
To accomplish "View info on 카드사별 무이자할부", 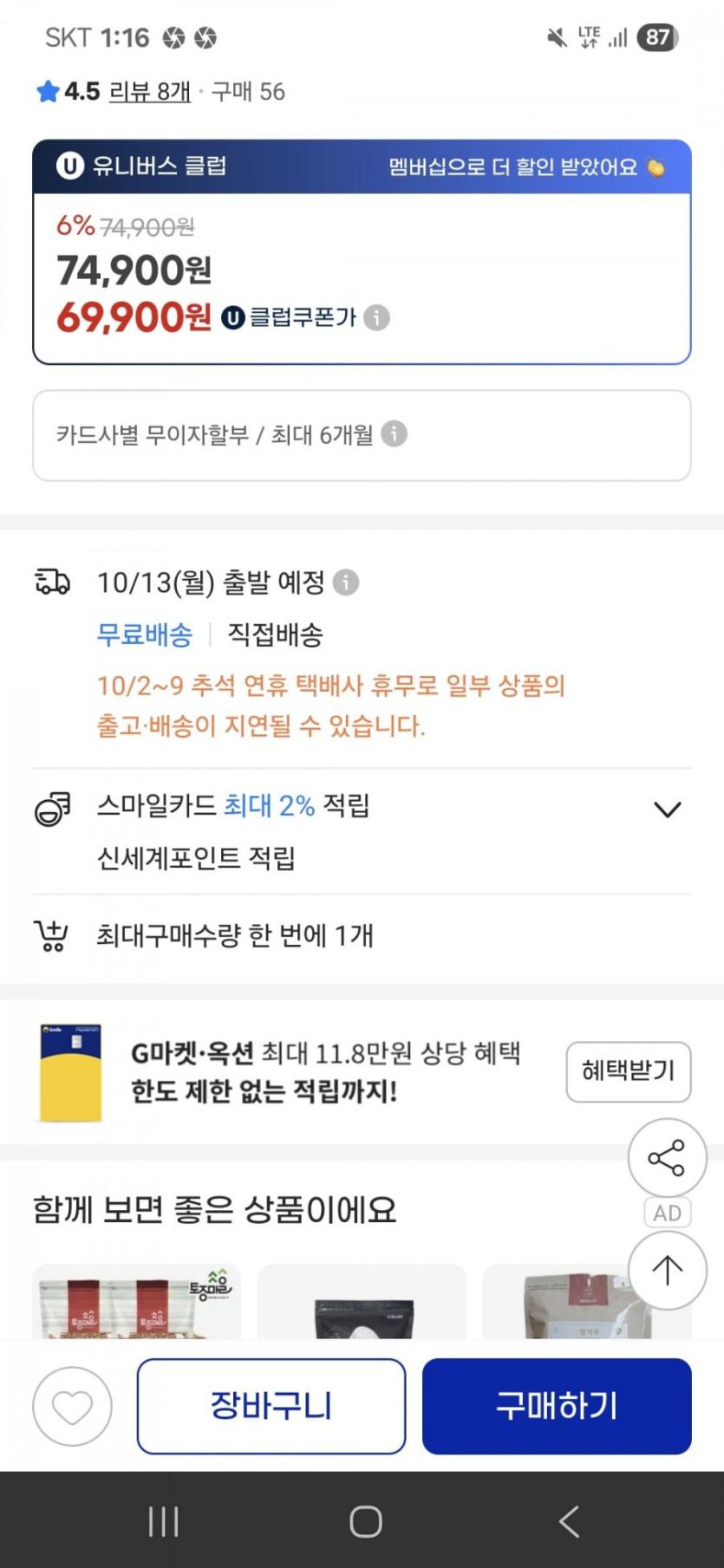I will 394,433.
